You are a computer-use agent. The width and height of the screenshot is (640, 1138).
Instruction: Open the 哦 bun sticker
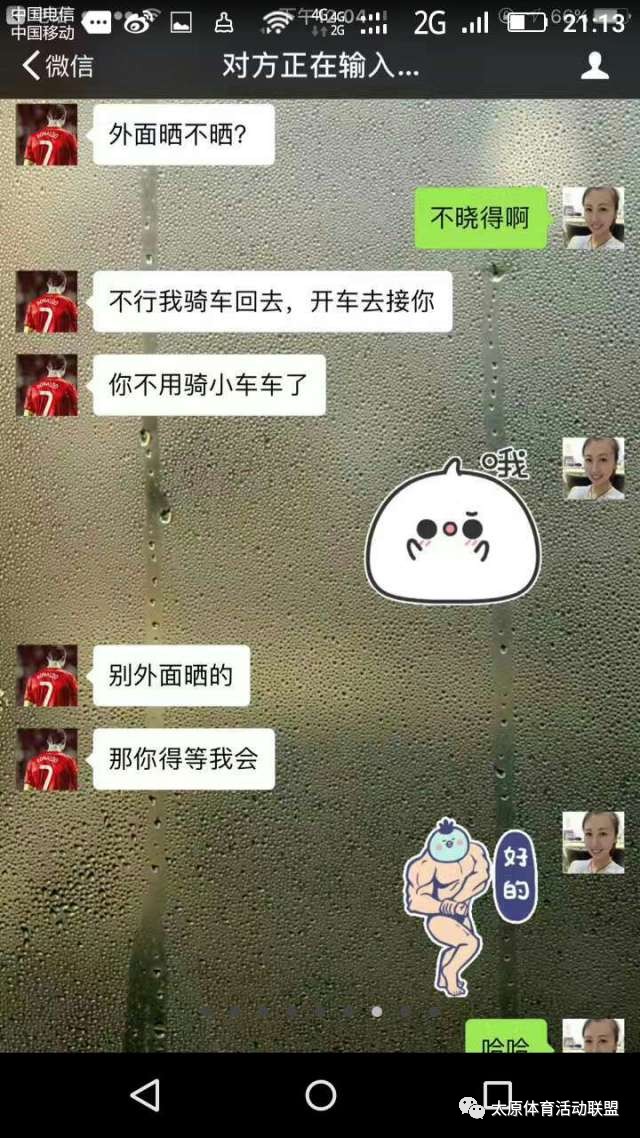(x=453, y=528)
